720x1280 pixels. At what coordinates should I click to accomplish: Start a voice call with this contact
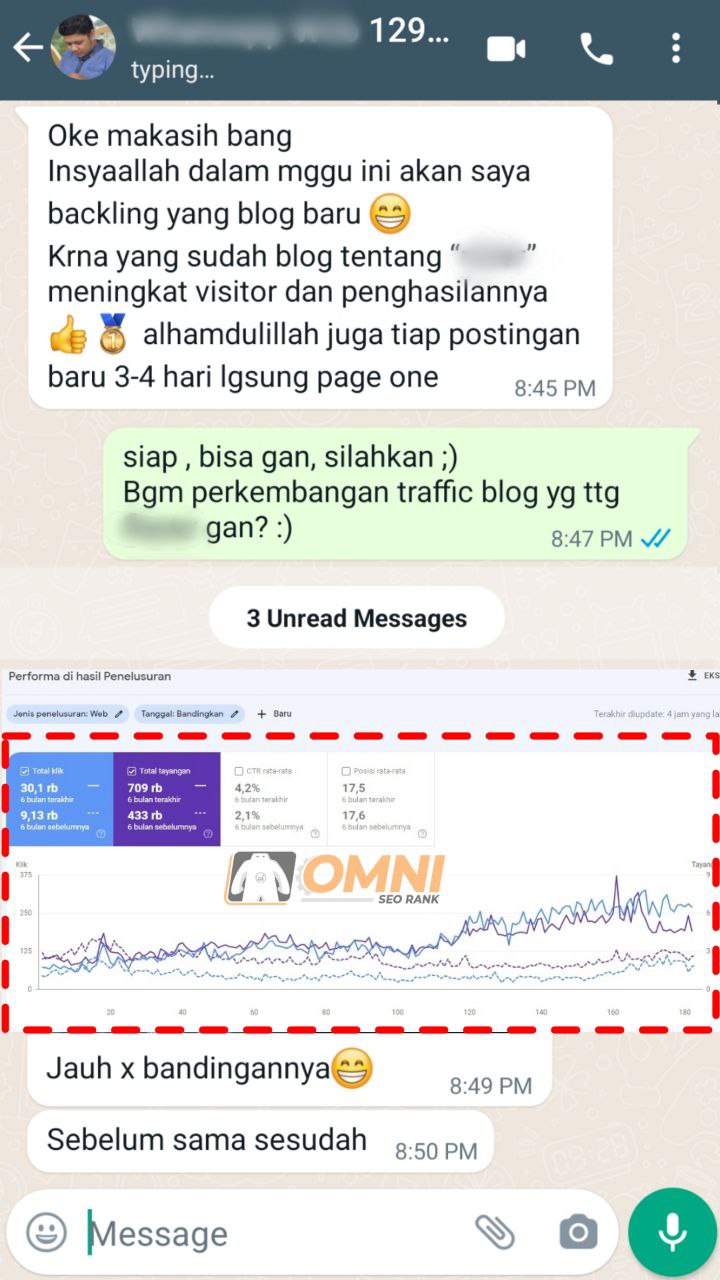click(x=596, y=48)
